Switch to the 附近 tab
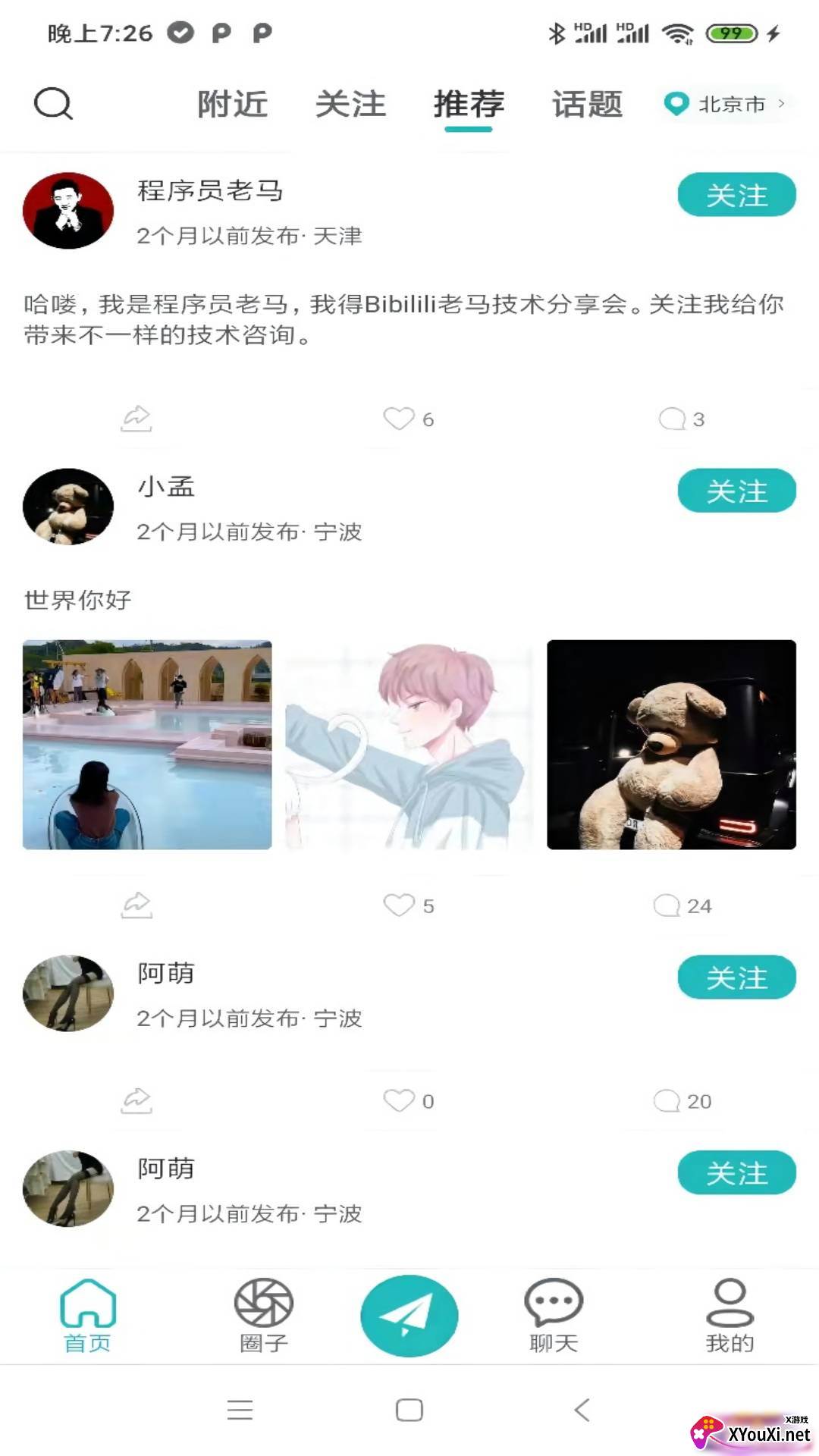The width and height of the screenshot is (819, 1456). [x=232, y=105]
